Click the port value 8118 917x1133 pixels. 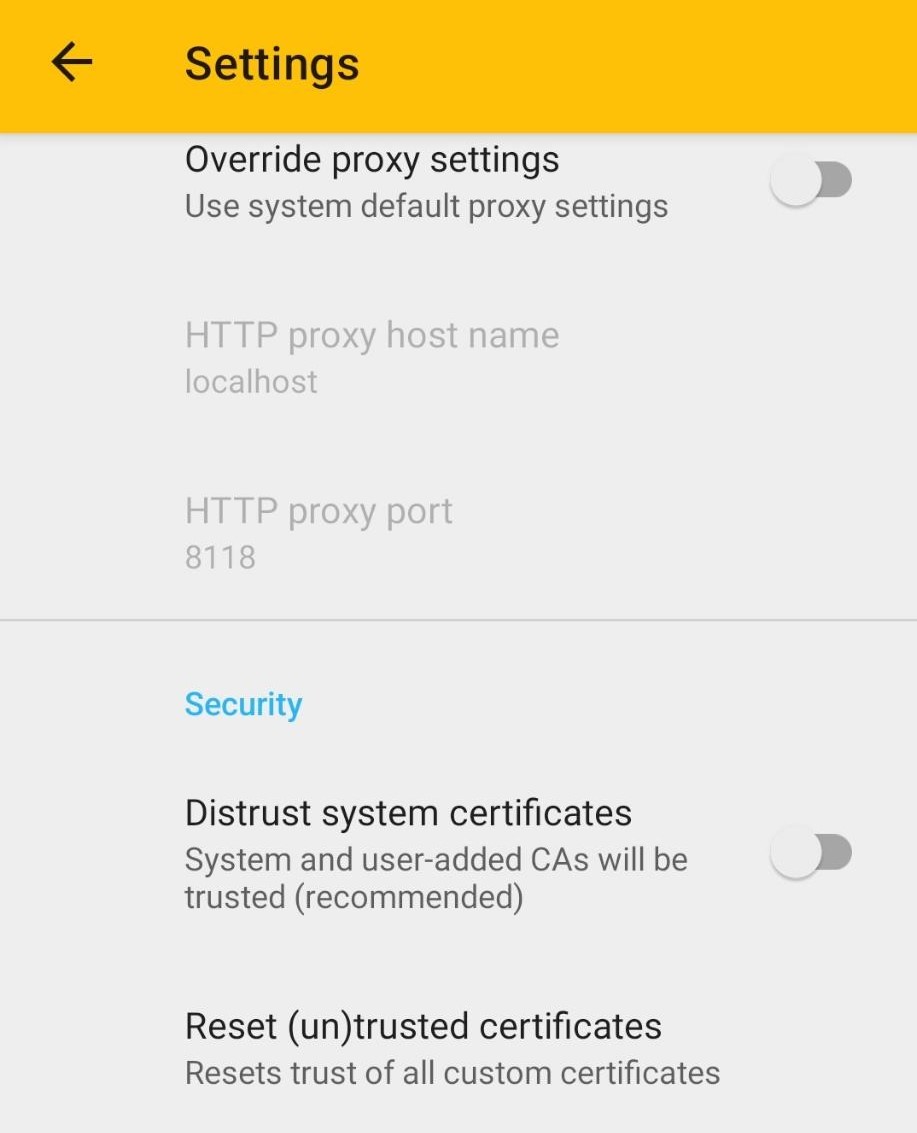tap(221, 557)
